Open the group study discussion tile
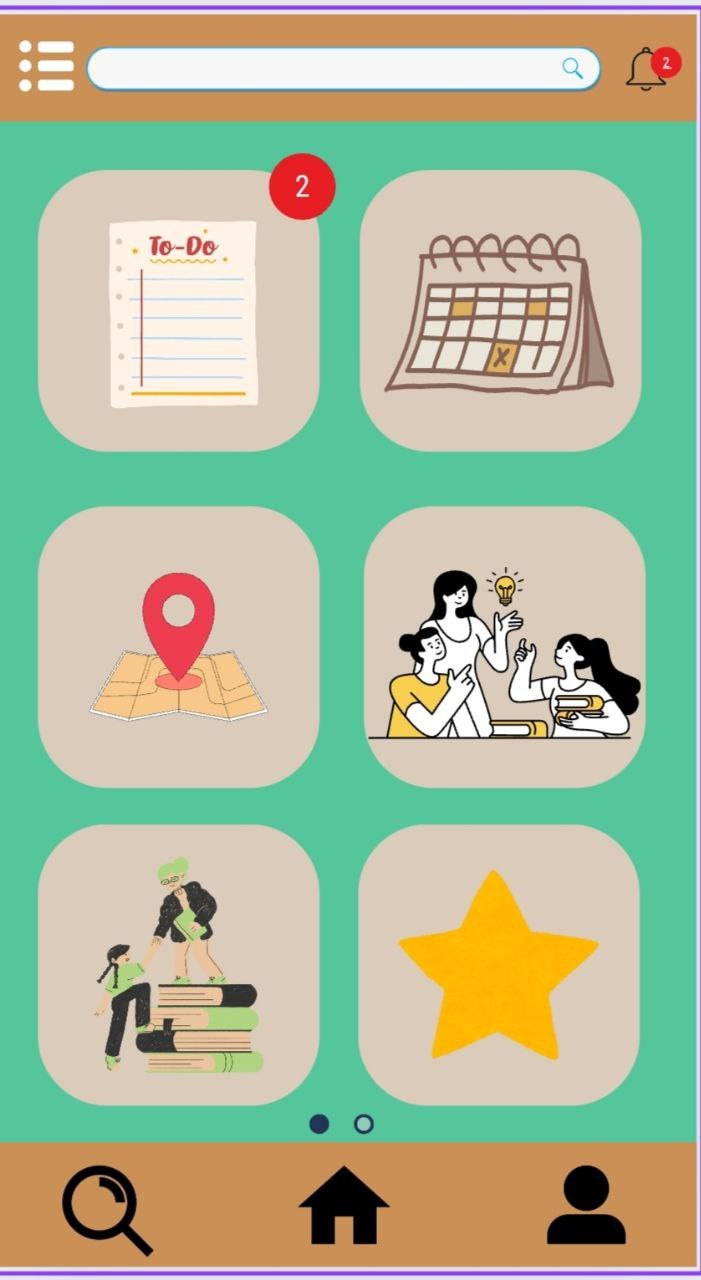 (503, 647)
